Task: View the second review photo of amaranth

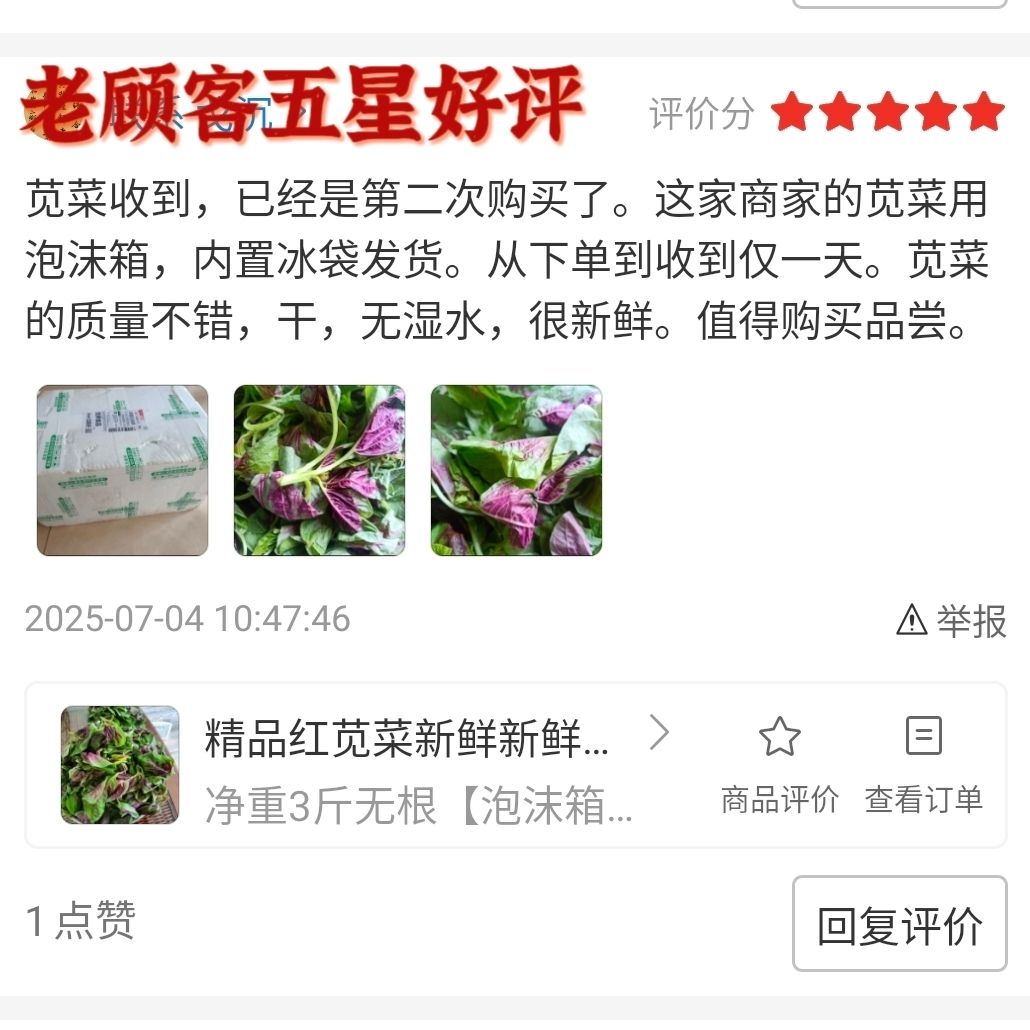Action: click(319, 470)
